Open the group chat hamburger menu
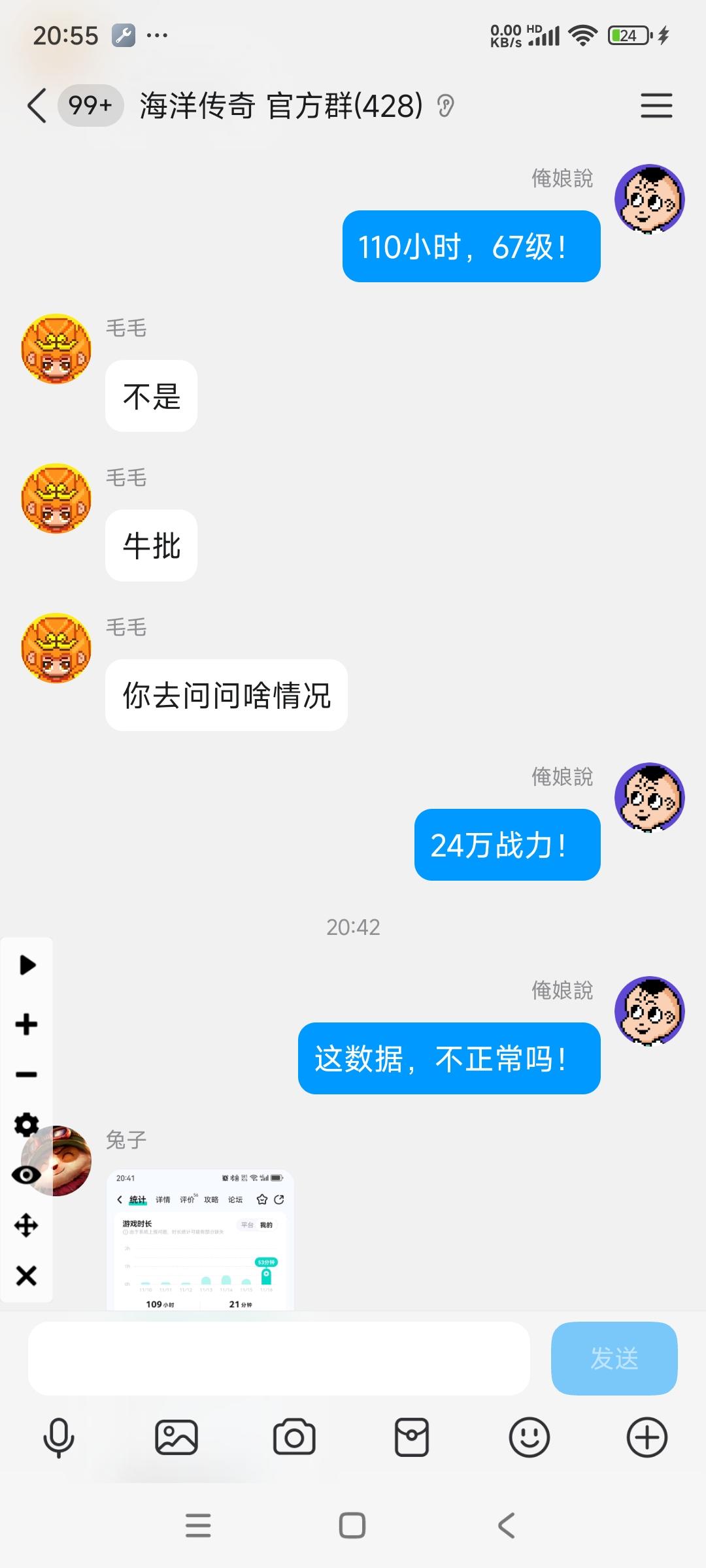This screenshot has width=706, height=1568. point(656,105)
